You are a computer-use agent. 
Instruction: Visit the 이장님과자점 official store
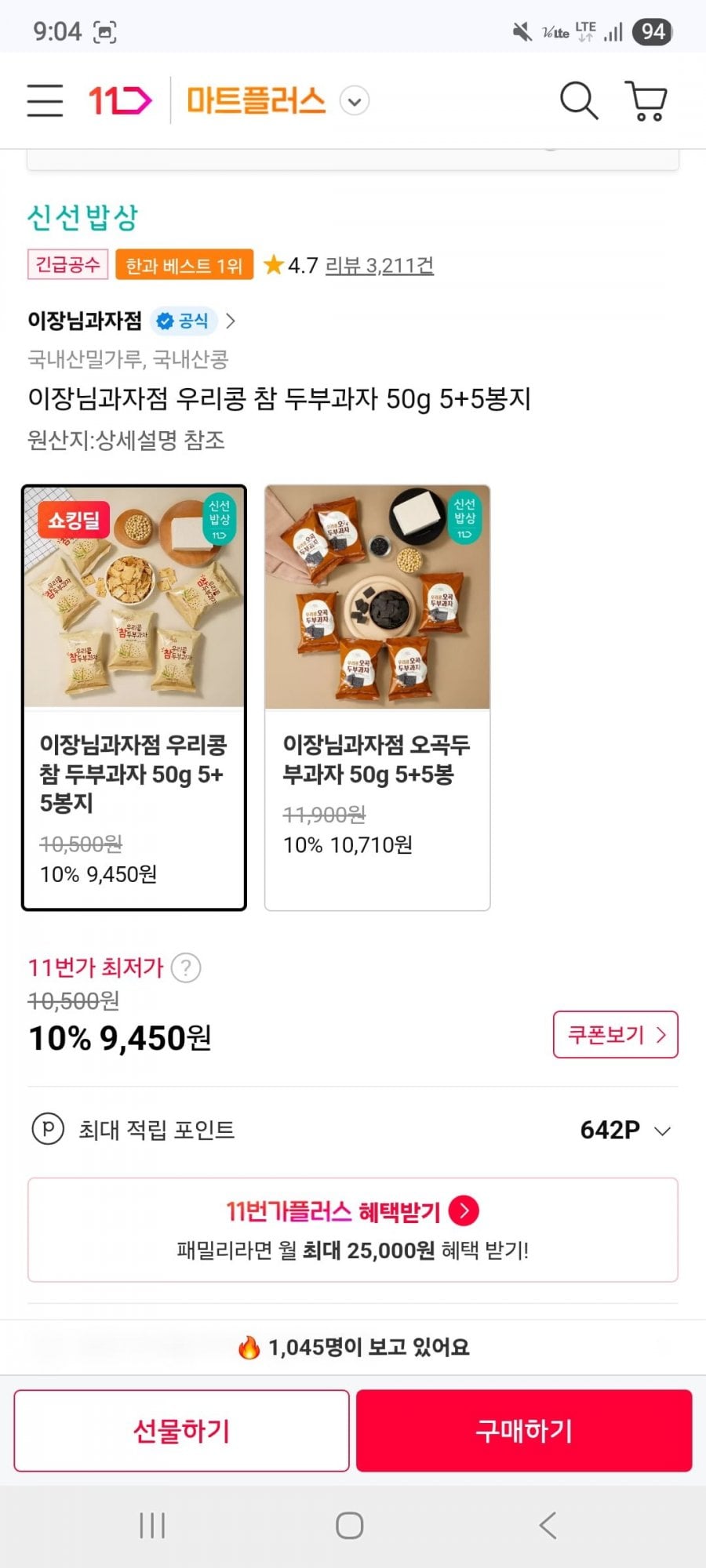point(131,321)
